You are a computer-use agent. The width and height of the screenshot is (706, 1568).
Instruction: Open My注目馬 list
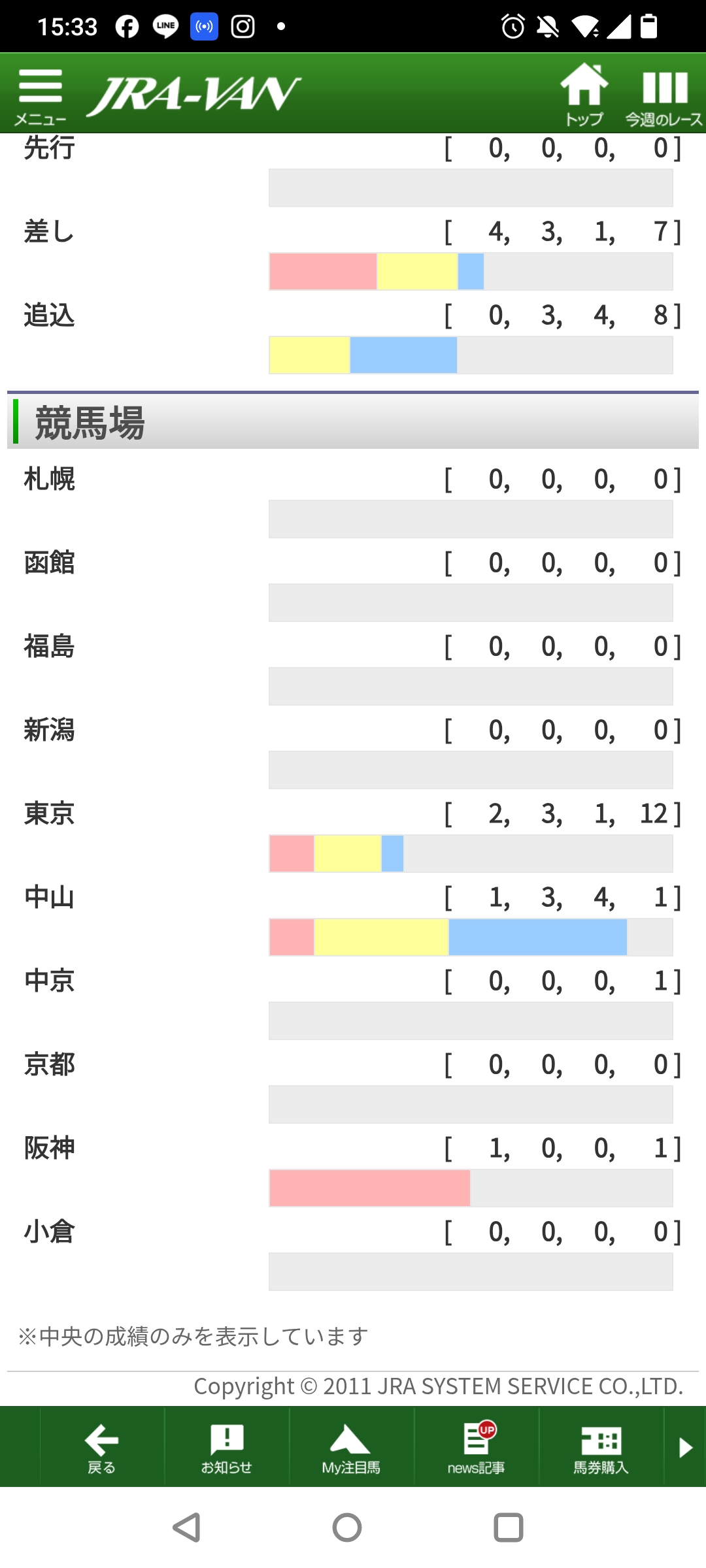[x=351, y=1448]
